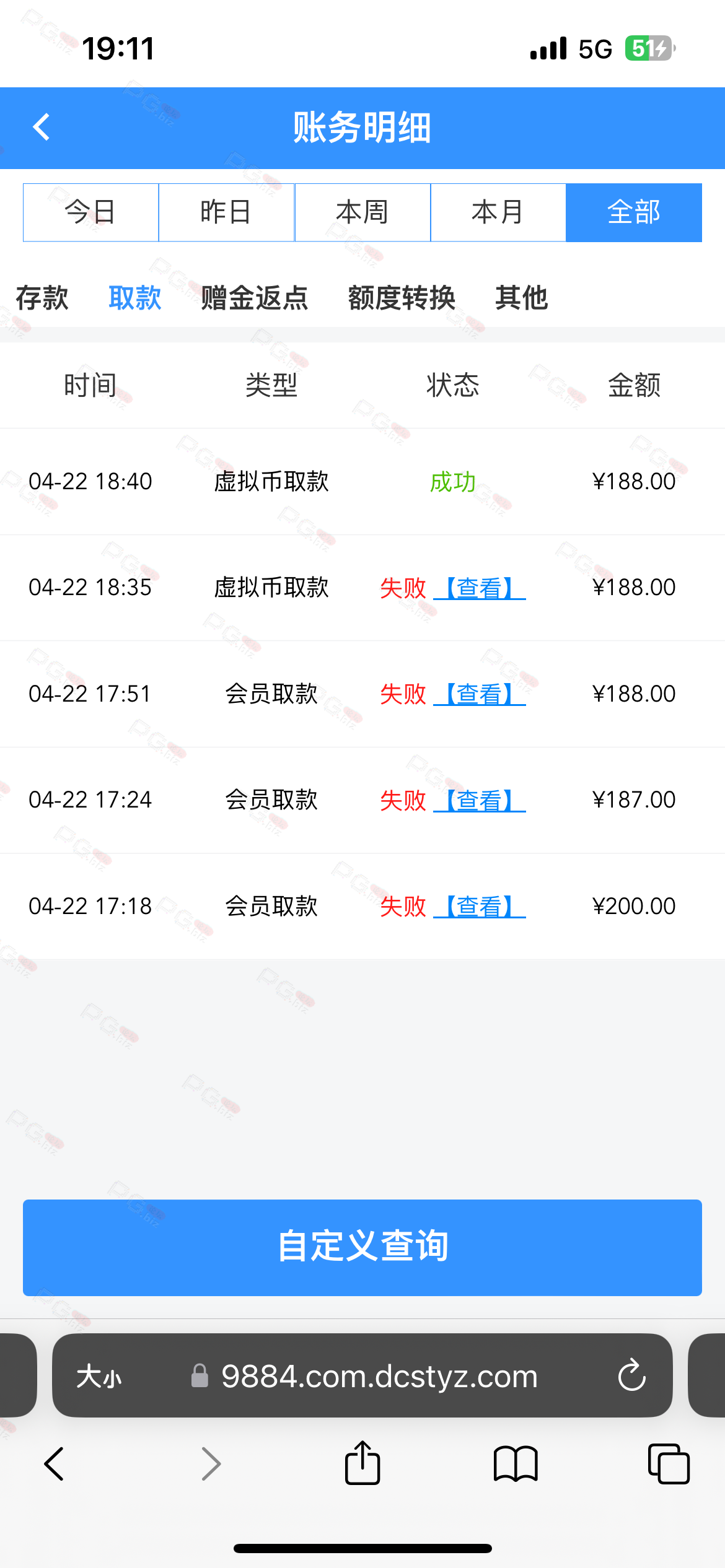
Task: Reload the page in the address bar
Action: tap(632, 1375)
